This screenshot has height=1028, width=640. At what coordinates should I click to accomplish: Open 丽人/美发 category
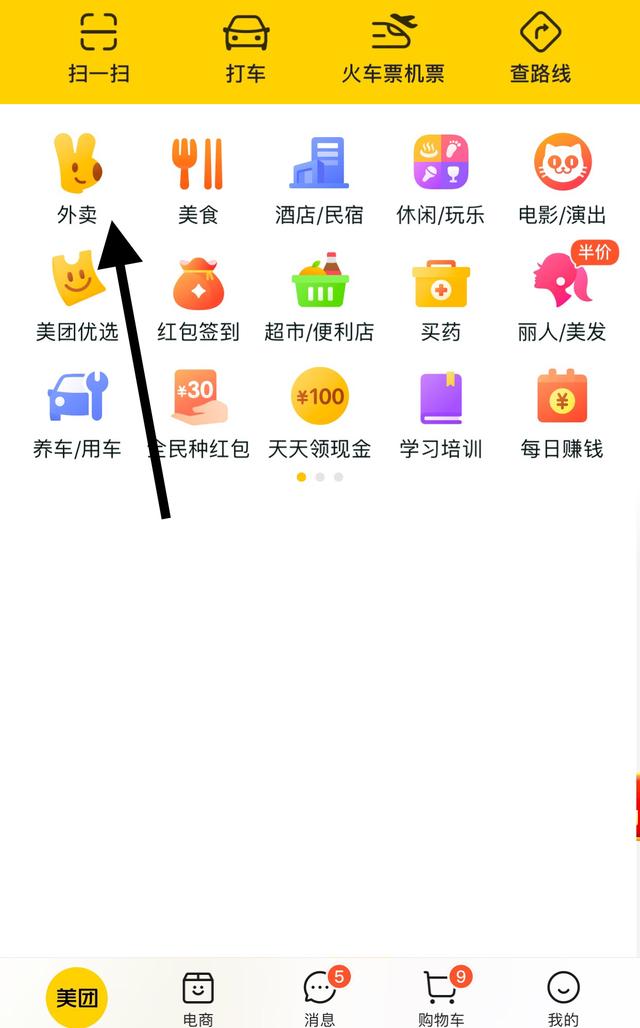pyautogui.click(x=562, y=295)
